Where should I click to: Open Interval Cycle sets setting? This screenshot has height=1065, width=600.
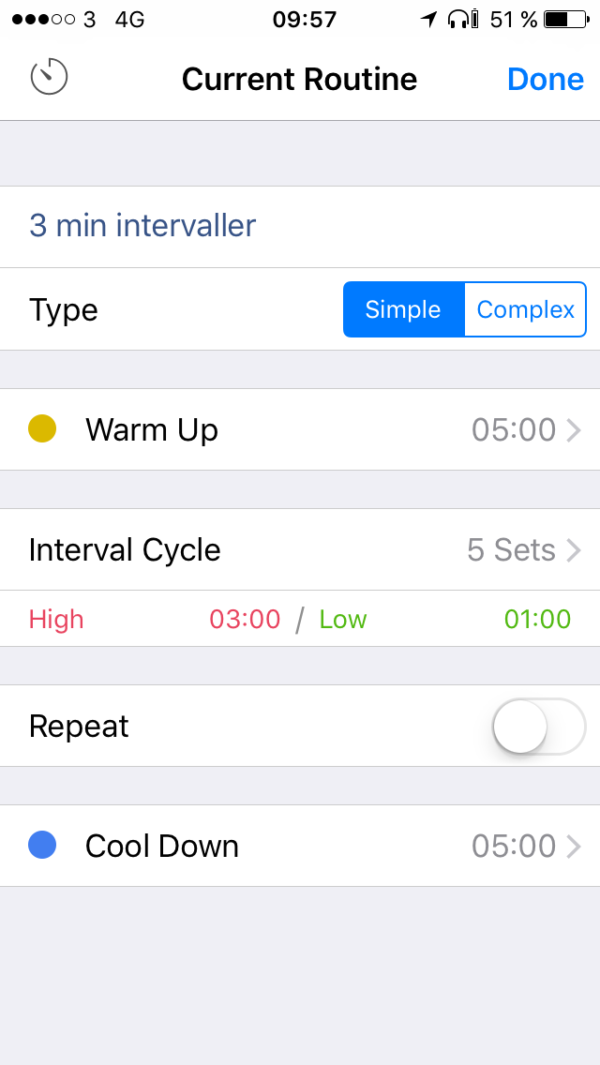point(300,550)
